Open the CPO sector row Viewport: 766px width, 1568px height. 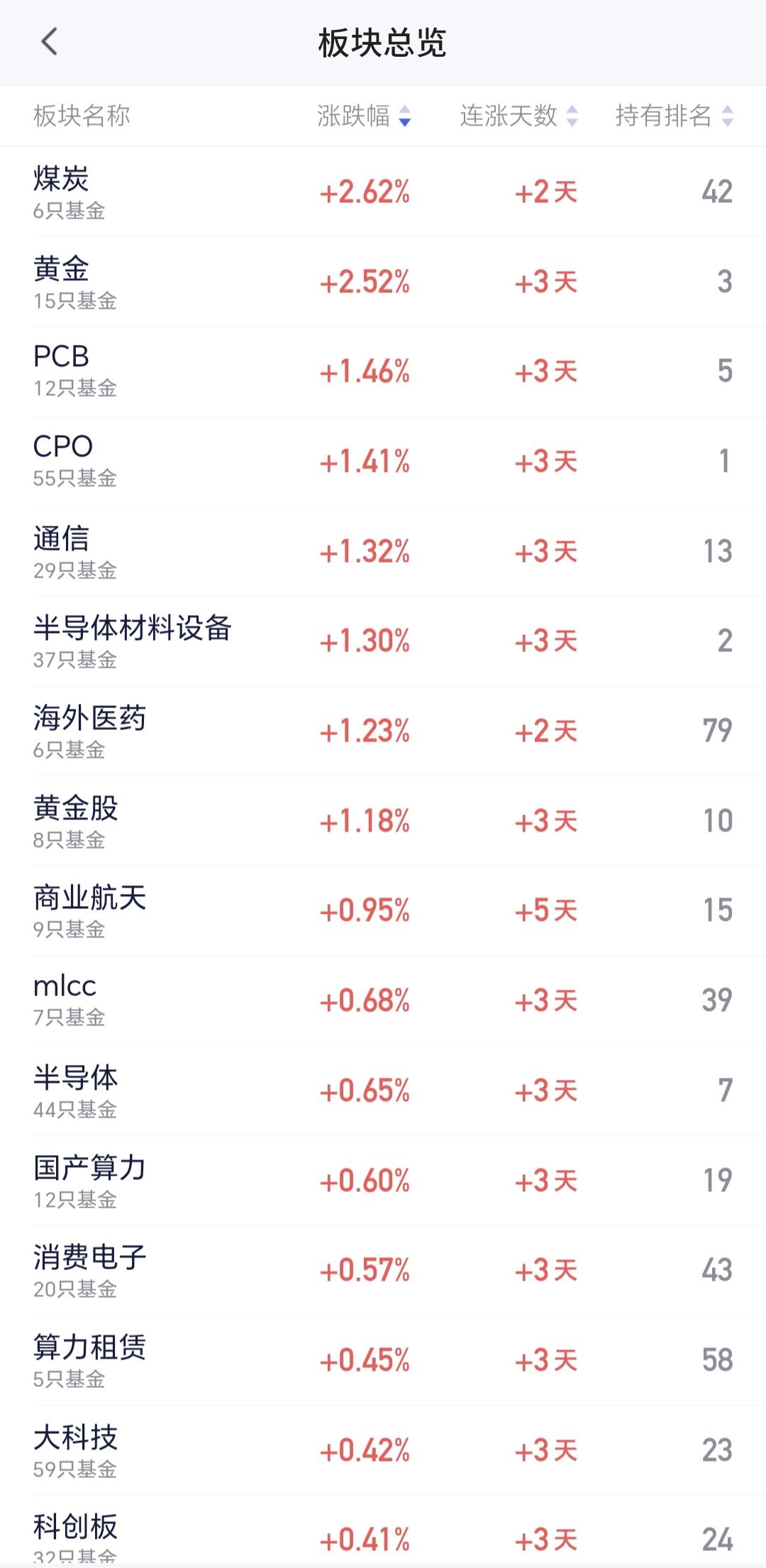coord(383,462)
